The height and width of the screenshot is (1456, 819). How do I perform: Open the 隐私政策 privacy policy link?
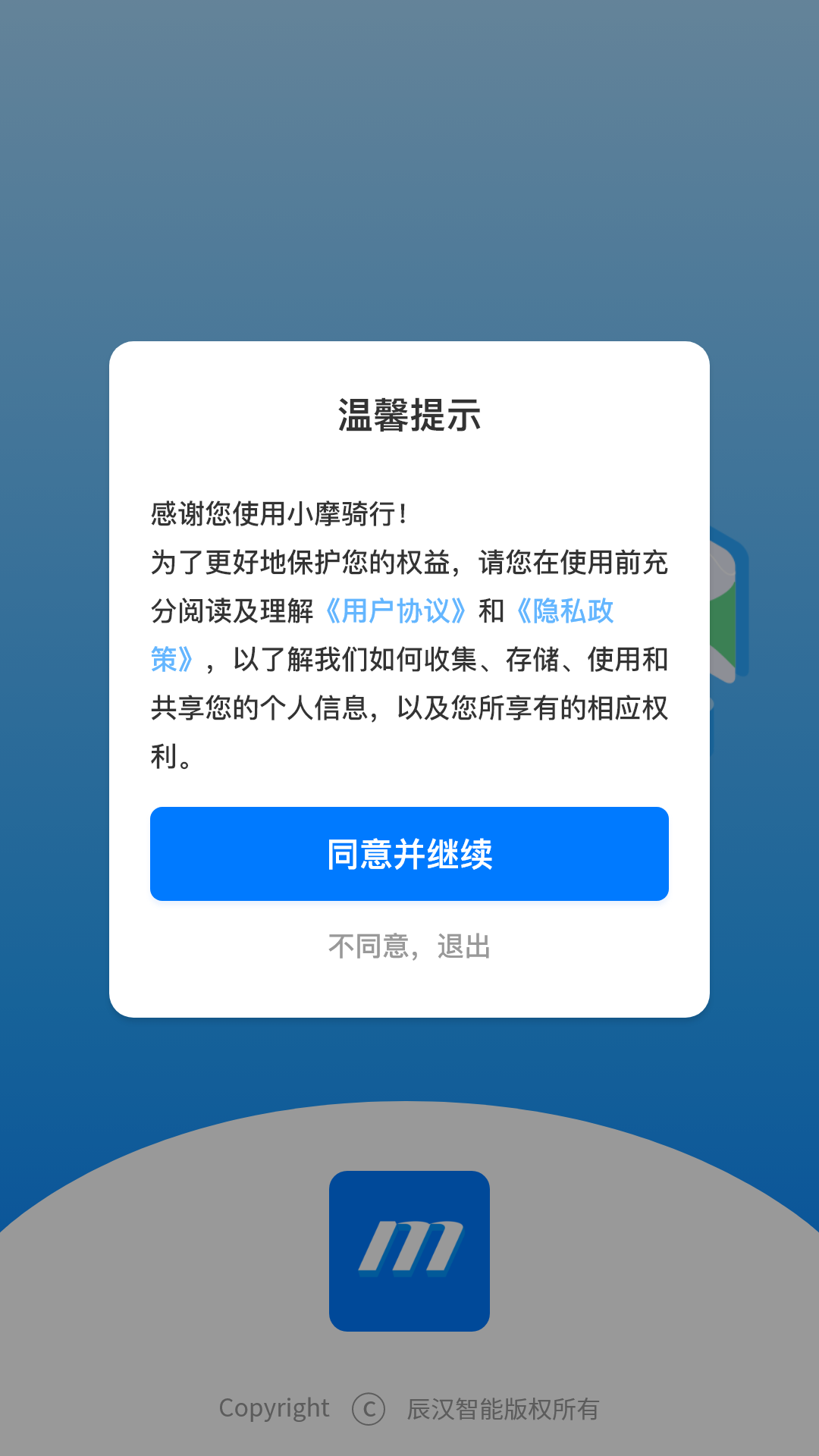[x=567, y=611]
